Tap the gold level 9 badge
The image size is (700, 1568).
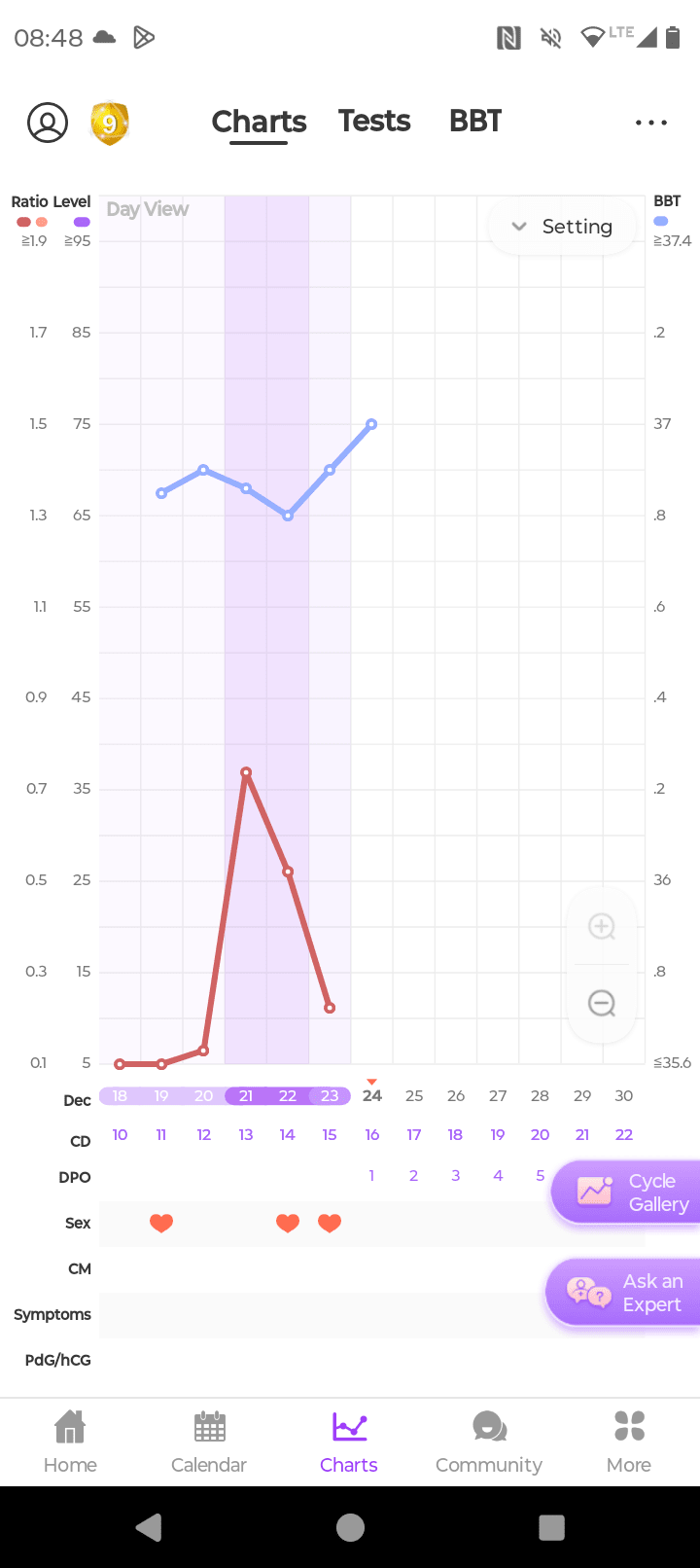click(110, 124)
